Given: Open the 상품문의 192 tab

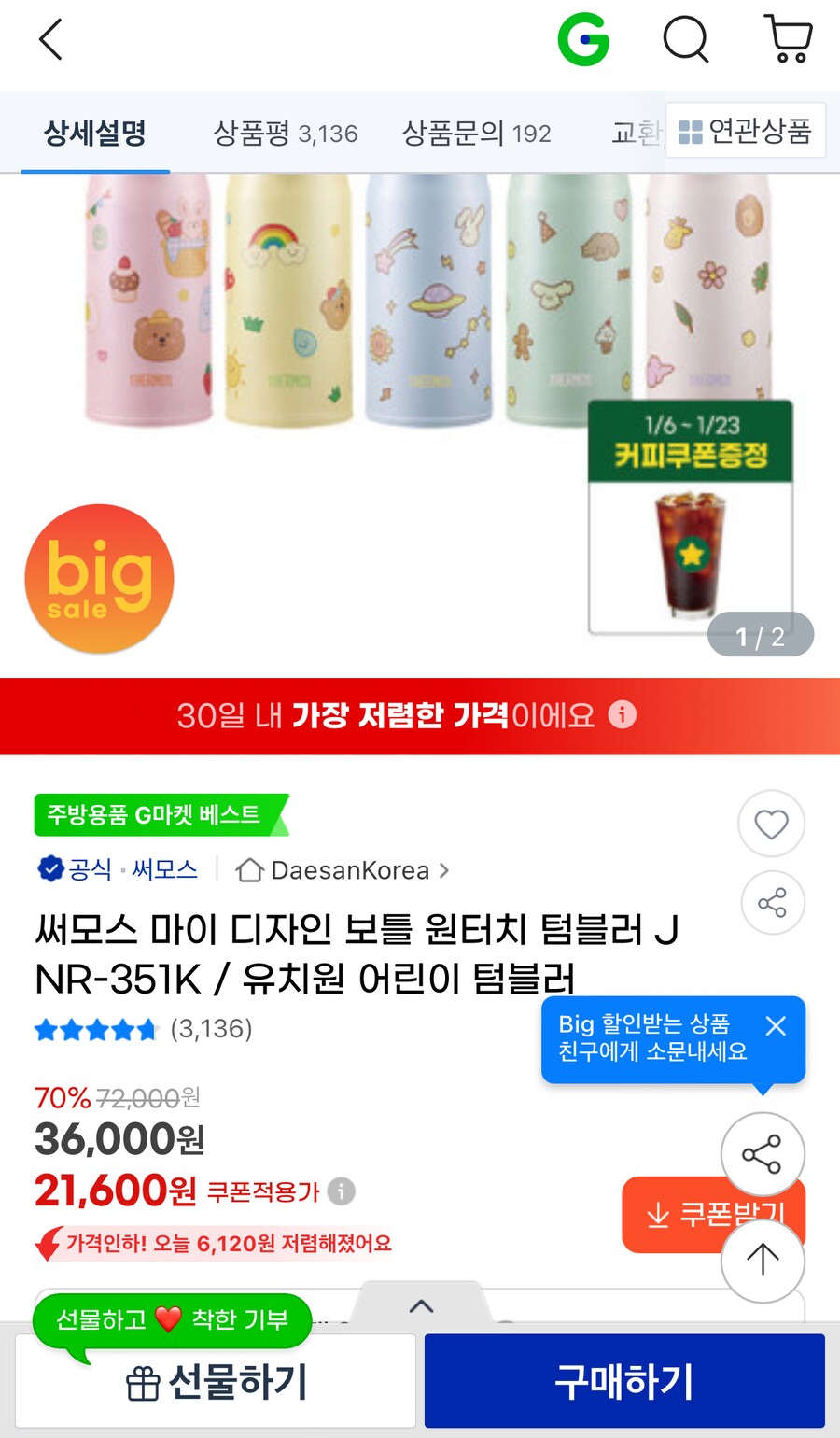Looking at the screenshot, I should click(477, 134).
